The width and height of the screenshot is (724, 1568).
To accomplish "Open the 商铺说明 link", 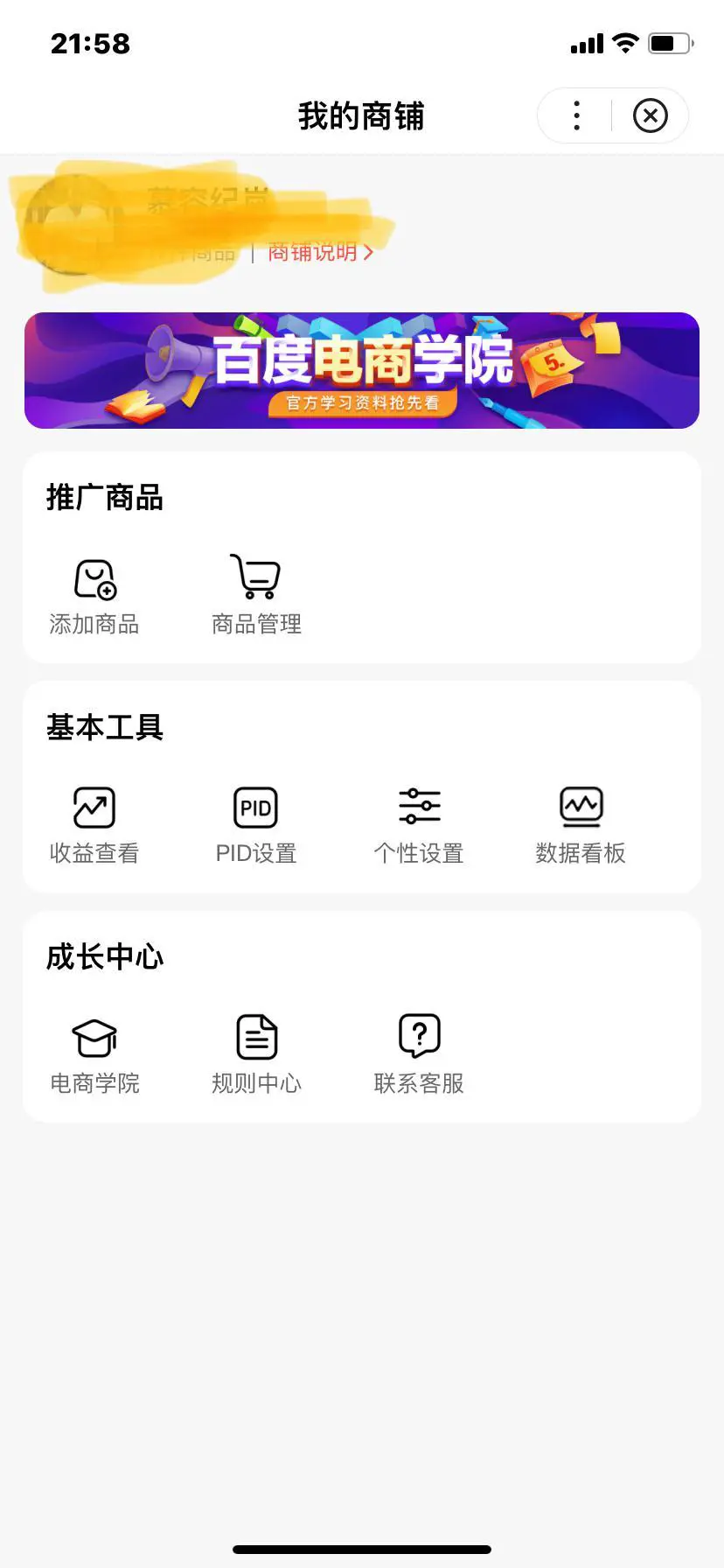I will 320,253.
